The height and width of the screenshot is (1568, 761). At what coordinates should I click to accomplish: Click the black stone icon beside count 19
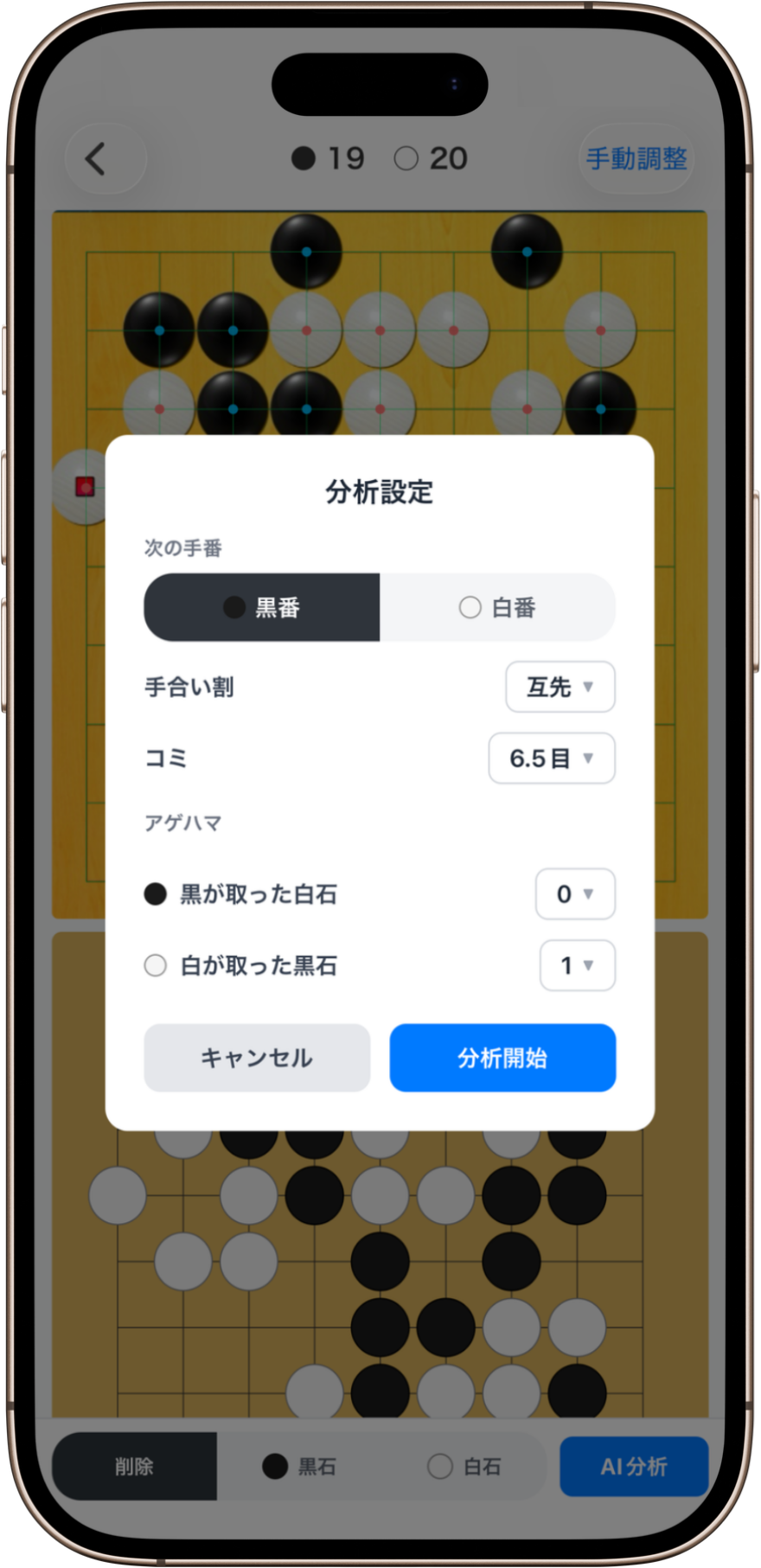[303, 159]
